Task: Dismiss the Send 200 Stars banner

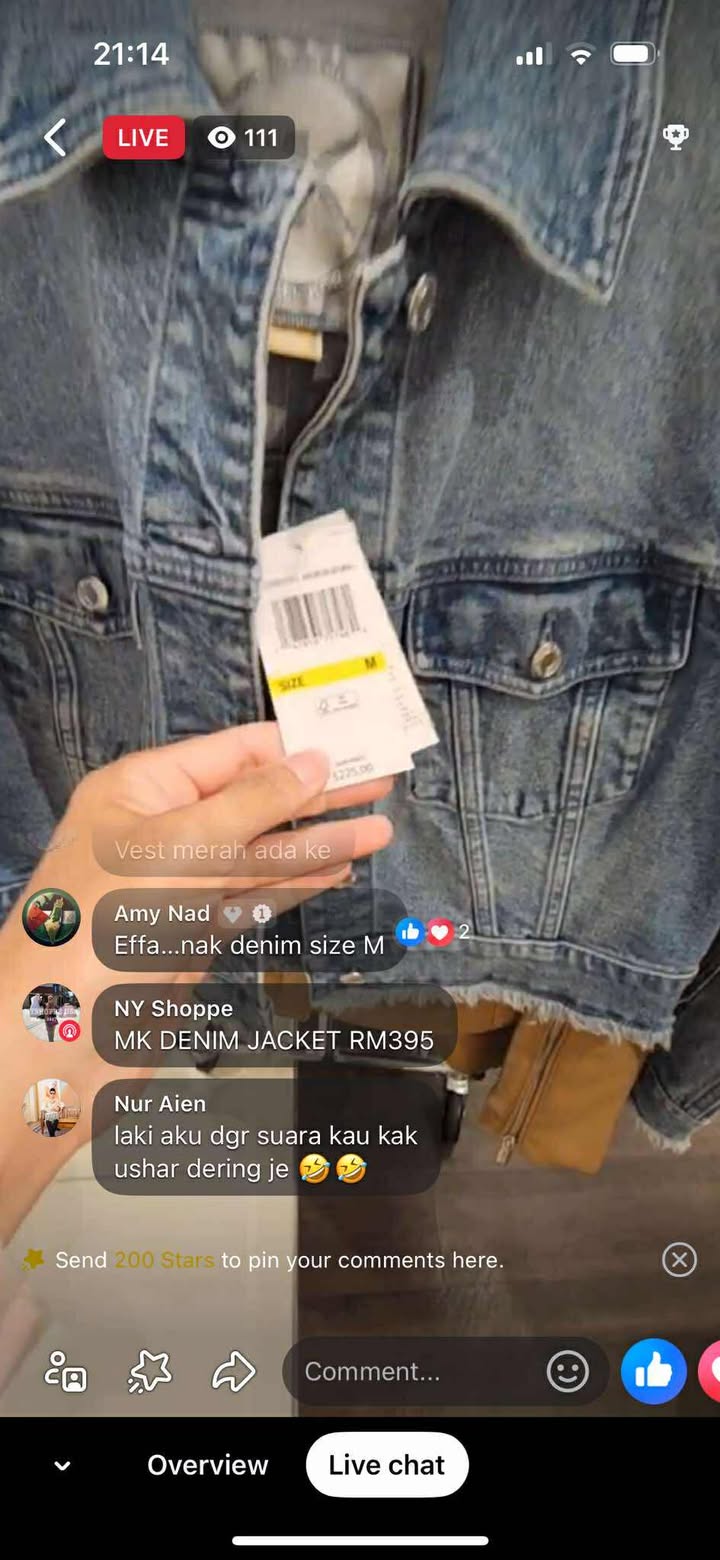Action: click(679, 1260)
